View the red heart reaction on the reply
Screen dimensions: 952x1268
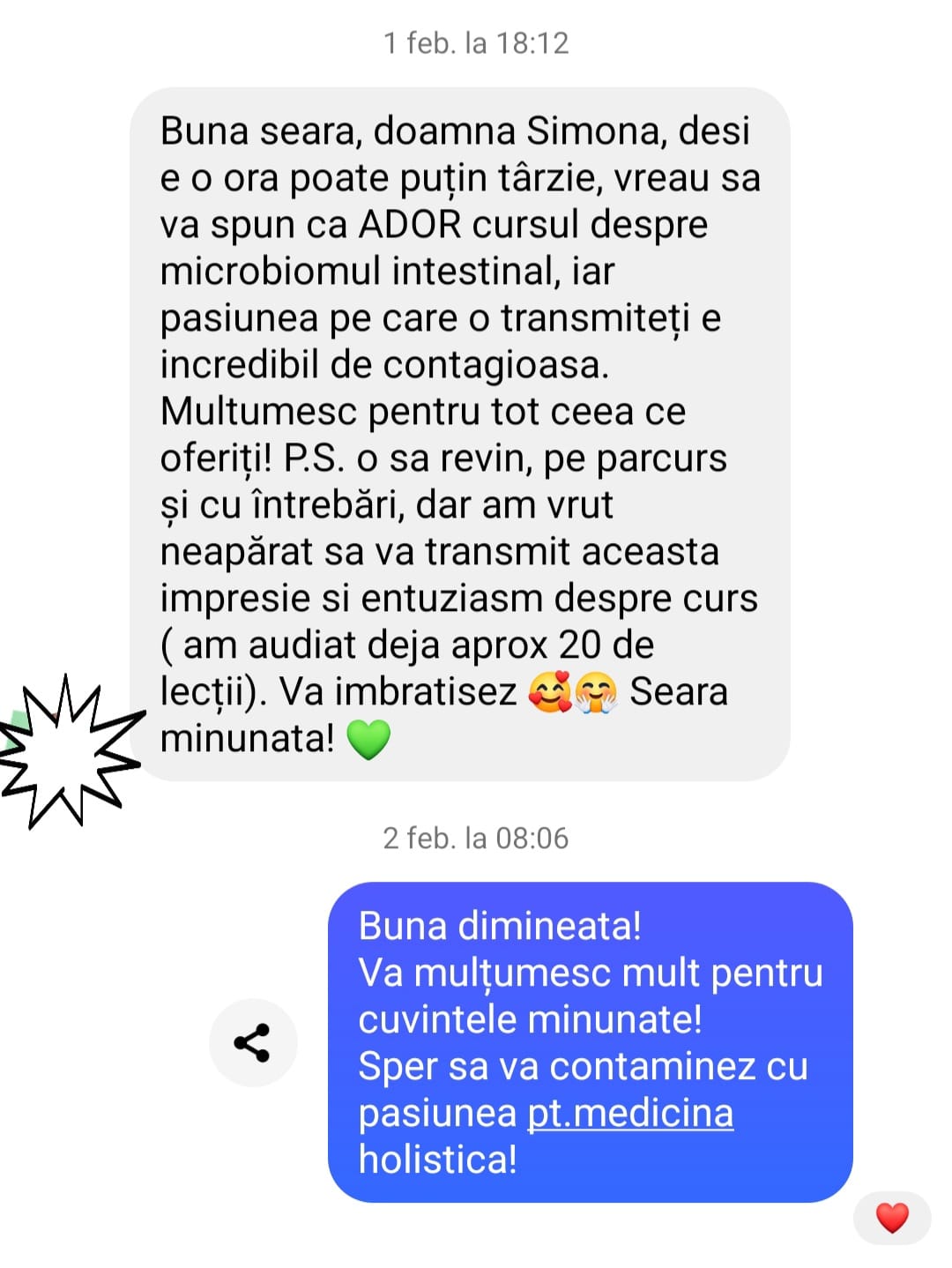coord(892,1218)
